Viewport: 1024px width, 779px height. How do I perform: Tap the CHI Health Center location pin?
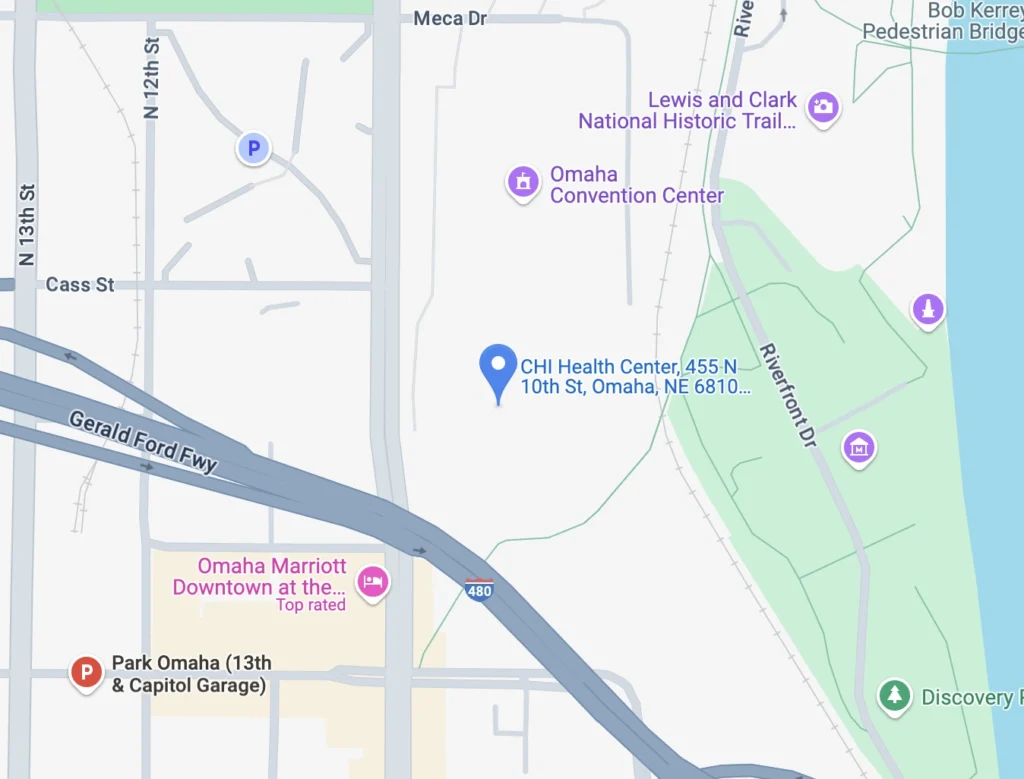click(x=498, y=367)
